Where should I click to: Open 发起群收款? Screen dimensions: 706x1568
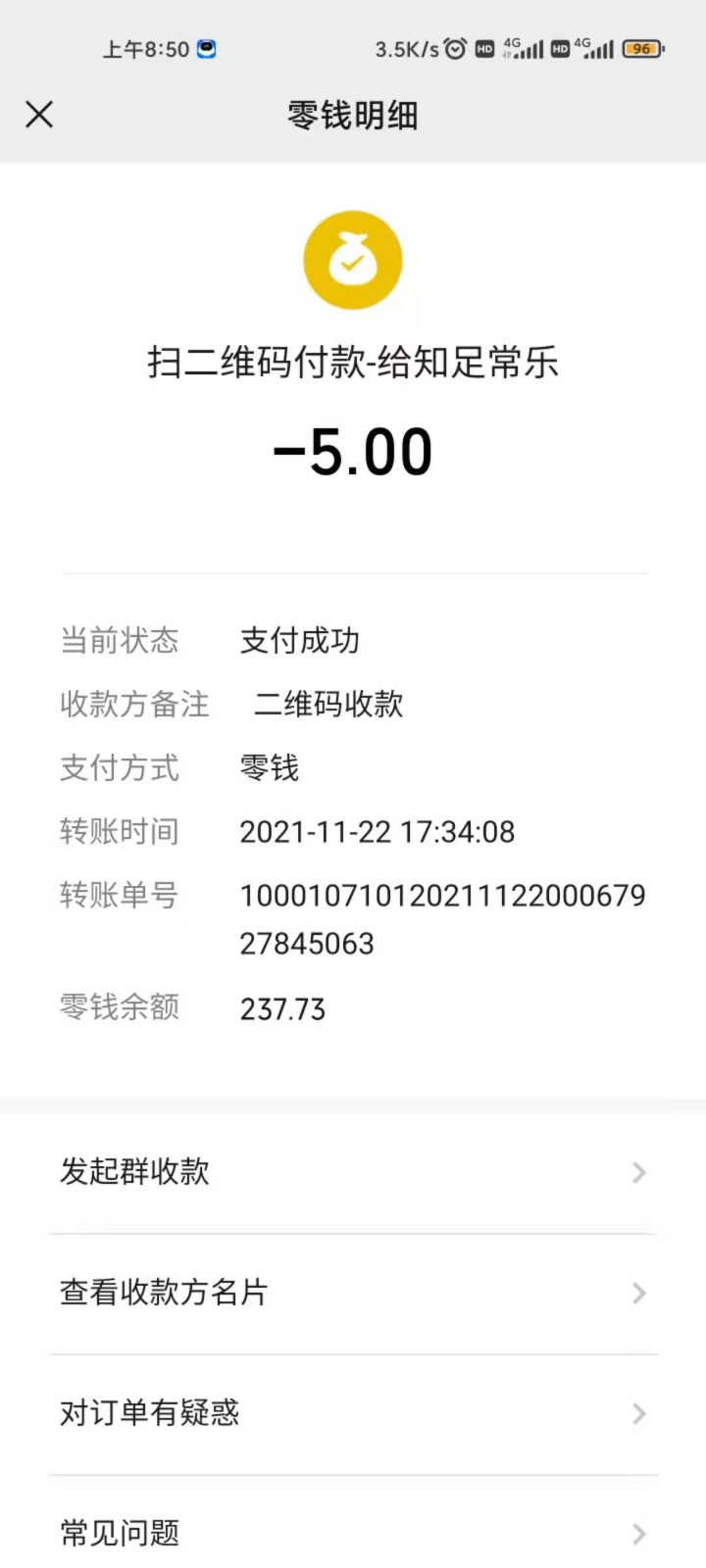(x=353, y=1172)
